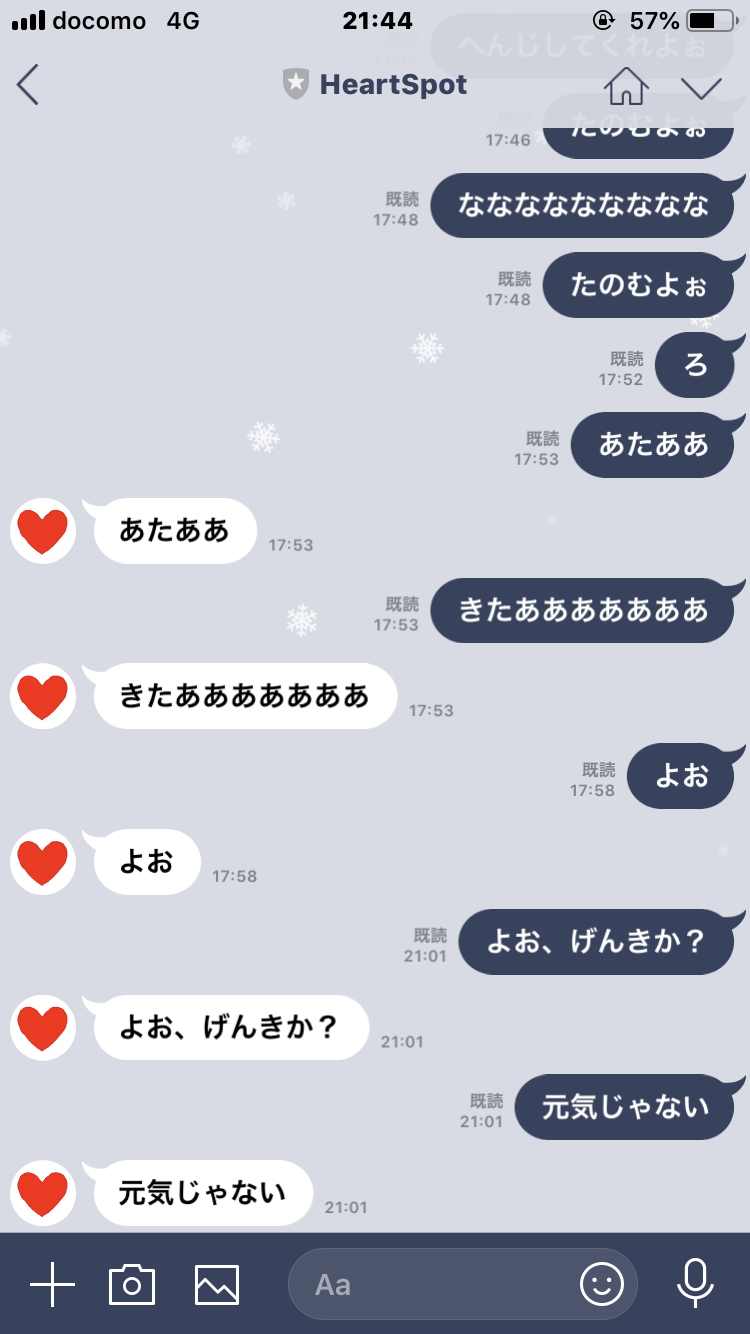Image resolution: width=750 pixels, height=1334 pixels.
Task: Tap the heart sticker beside 元気じゃない
Action: (x=42, y=1192)
